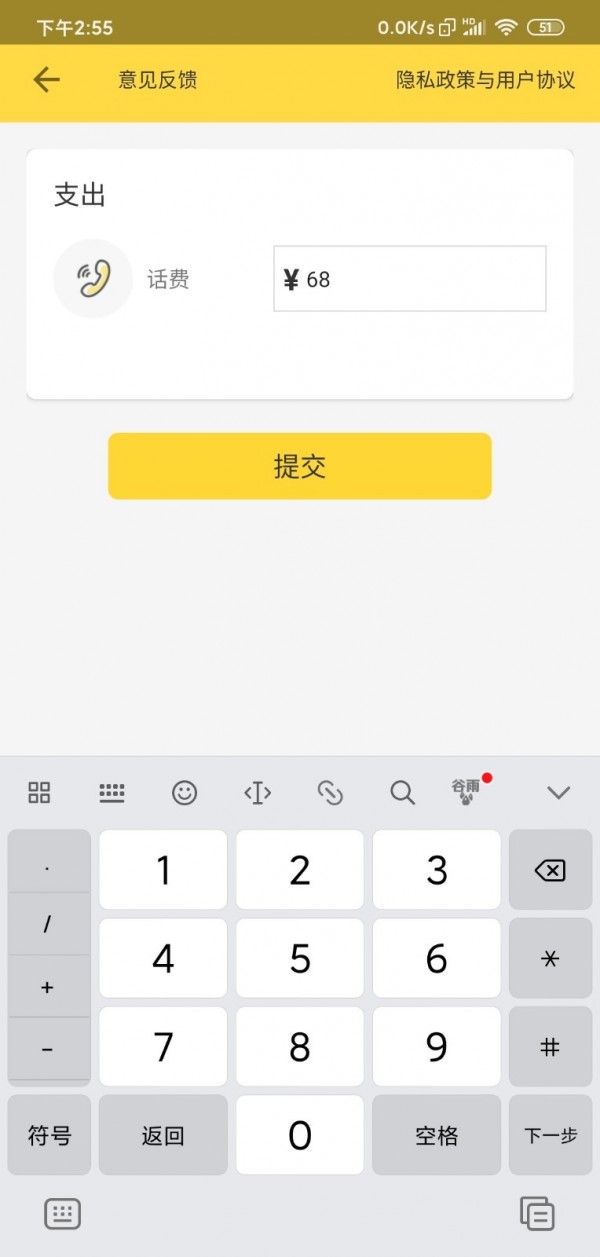Open the keyboard cursor move tool
This screenshot has width=600, height=1257.
point(257,793)
